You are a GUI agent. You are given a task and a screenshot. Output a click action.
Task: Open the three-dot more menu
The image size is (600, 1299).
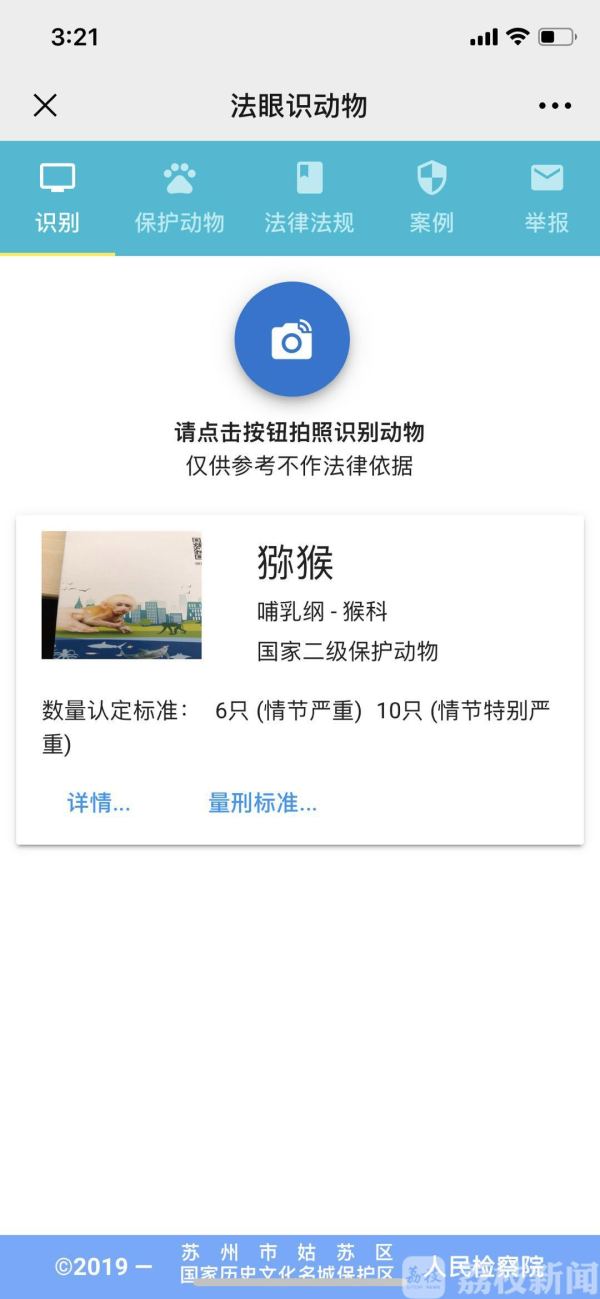555,105
